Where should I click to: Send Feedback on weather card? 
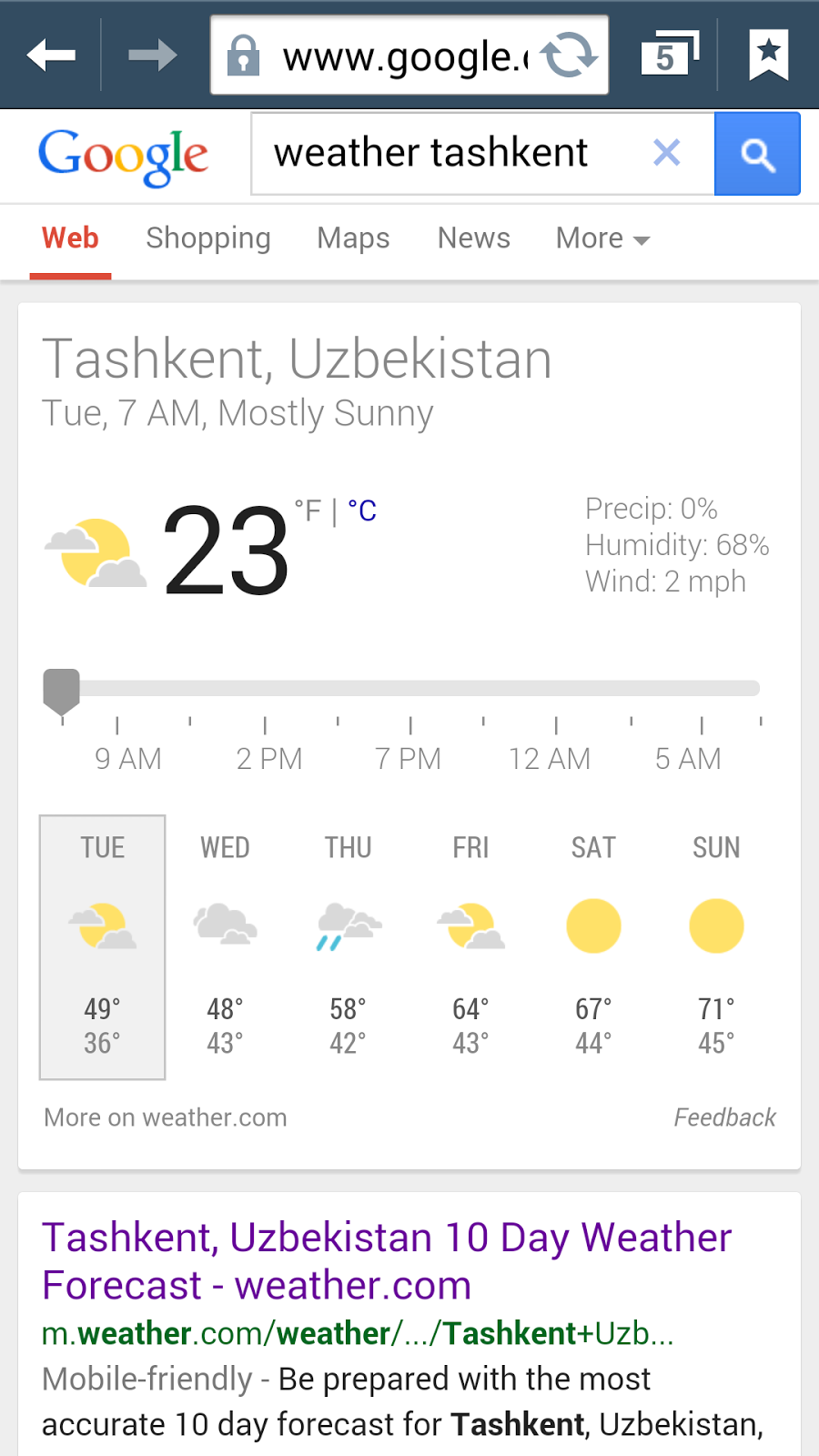click(724, 1117)
